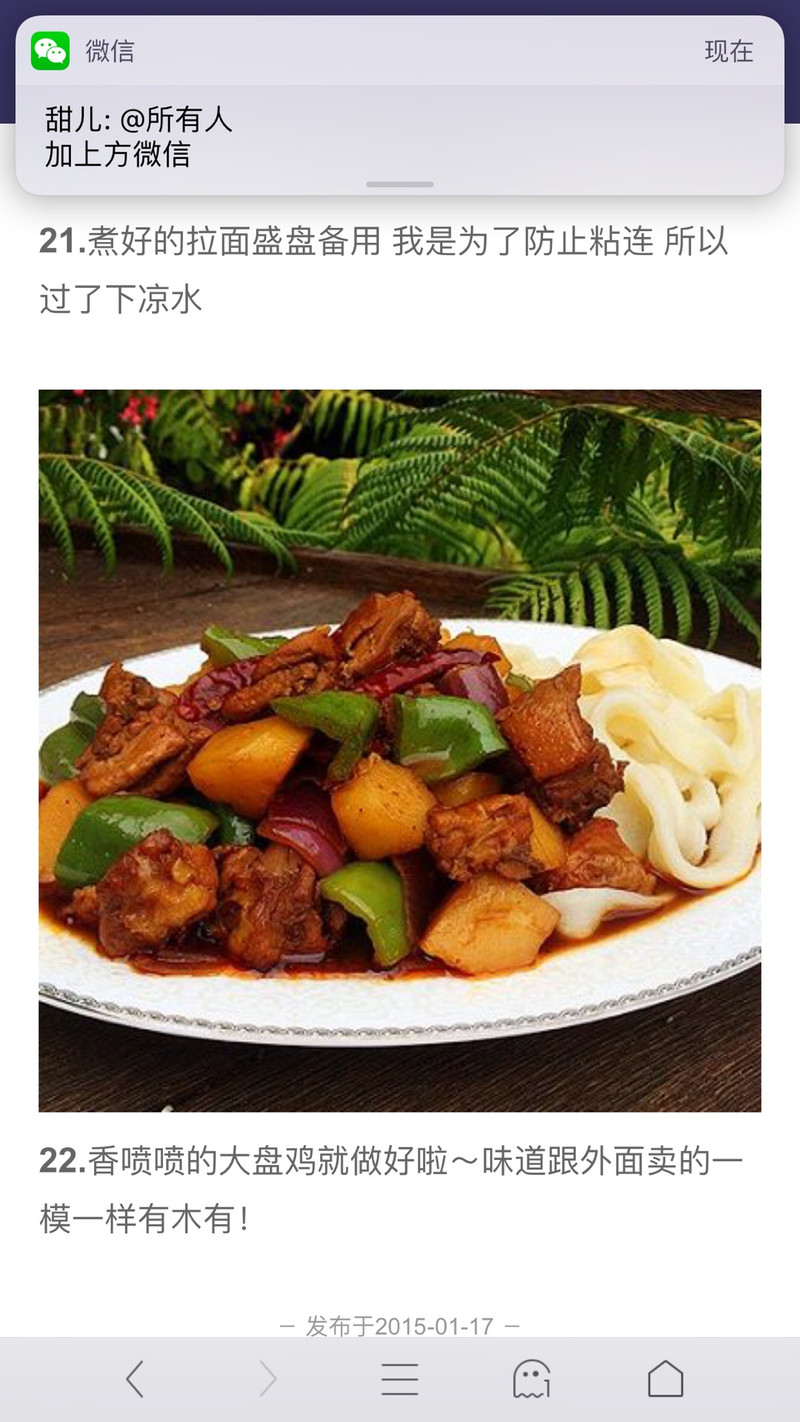Image resolution: width=800 pixels, height=1422 pixels.
Task: Go back to the previous page
Action: tap(134, 1380)
